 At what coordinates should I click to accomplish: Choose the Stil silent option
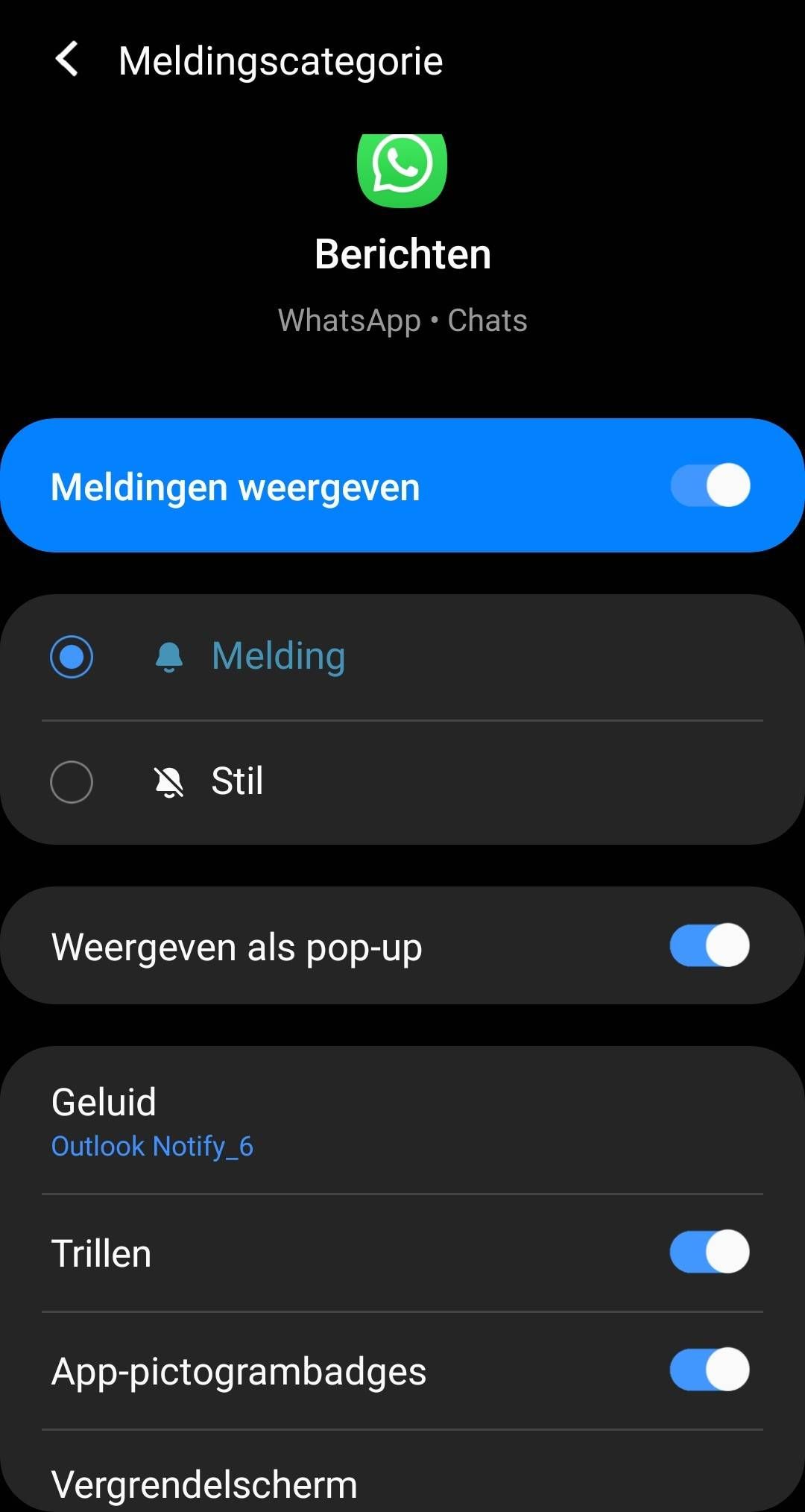point(72,781)
